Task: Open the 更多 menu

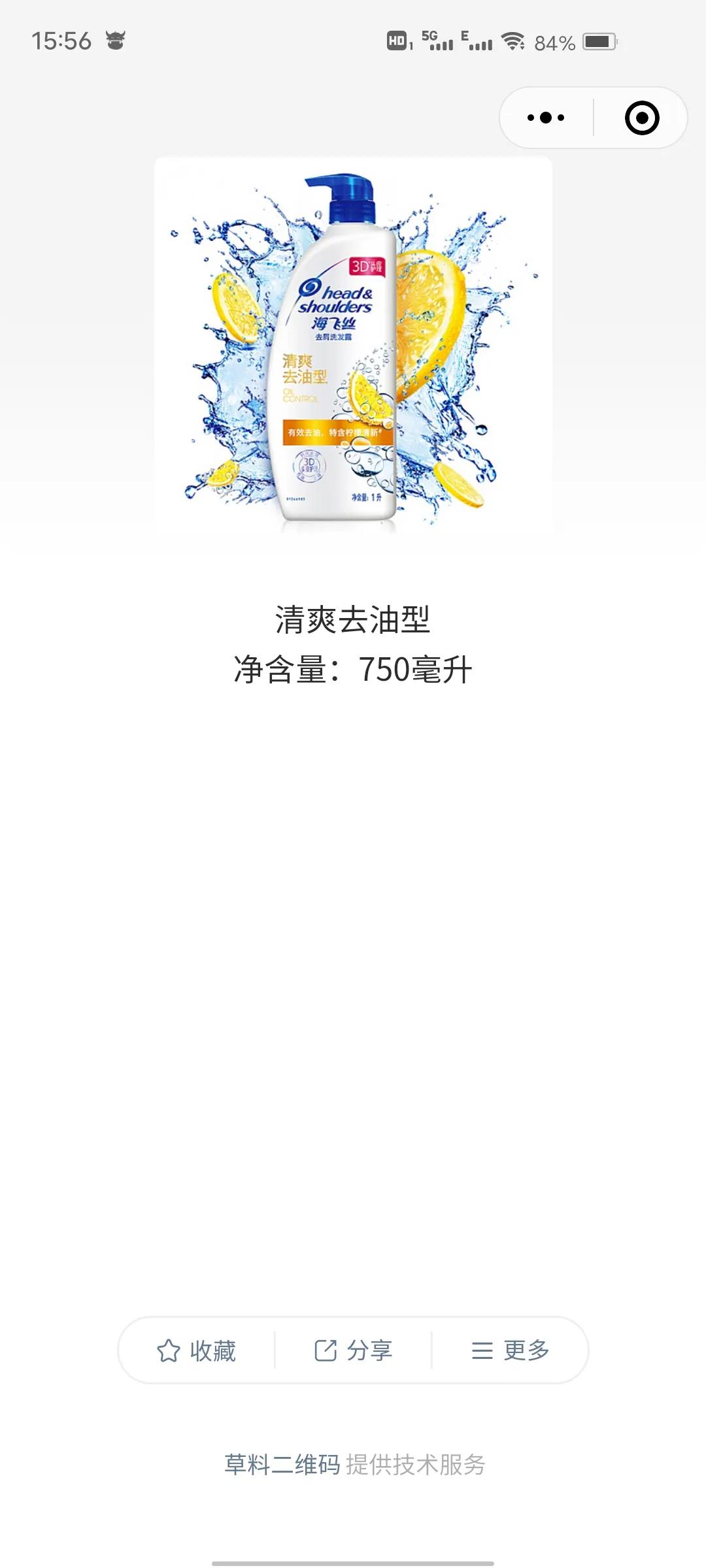Action: (510, 1350)
